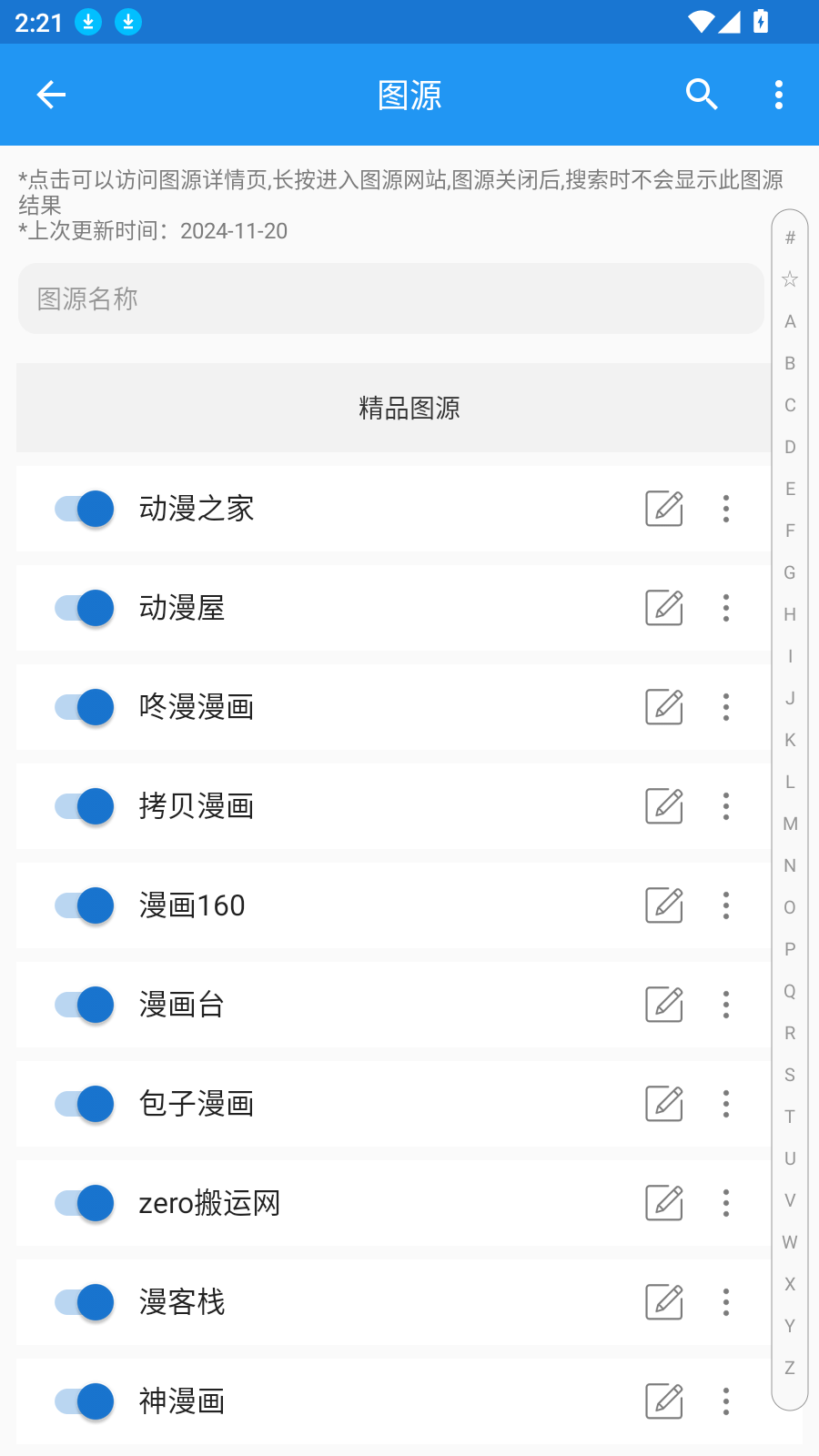Open the 漫客栈 source details
Image resolution: width=819 pixels, height=1456 pixels.
182,1302
